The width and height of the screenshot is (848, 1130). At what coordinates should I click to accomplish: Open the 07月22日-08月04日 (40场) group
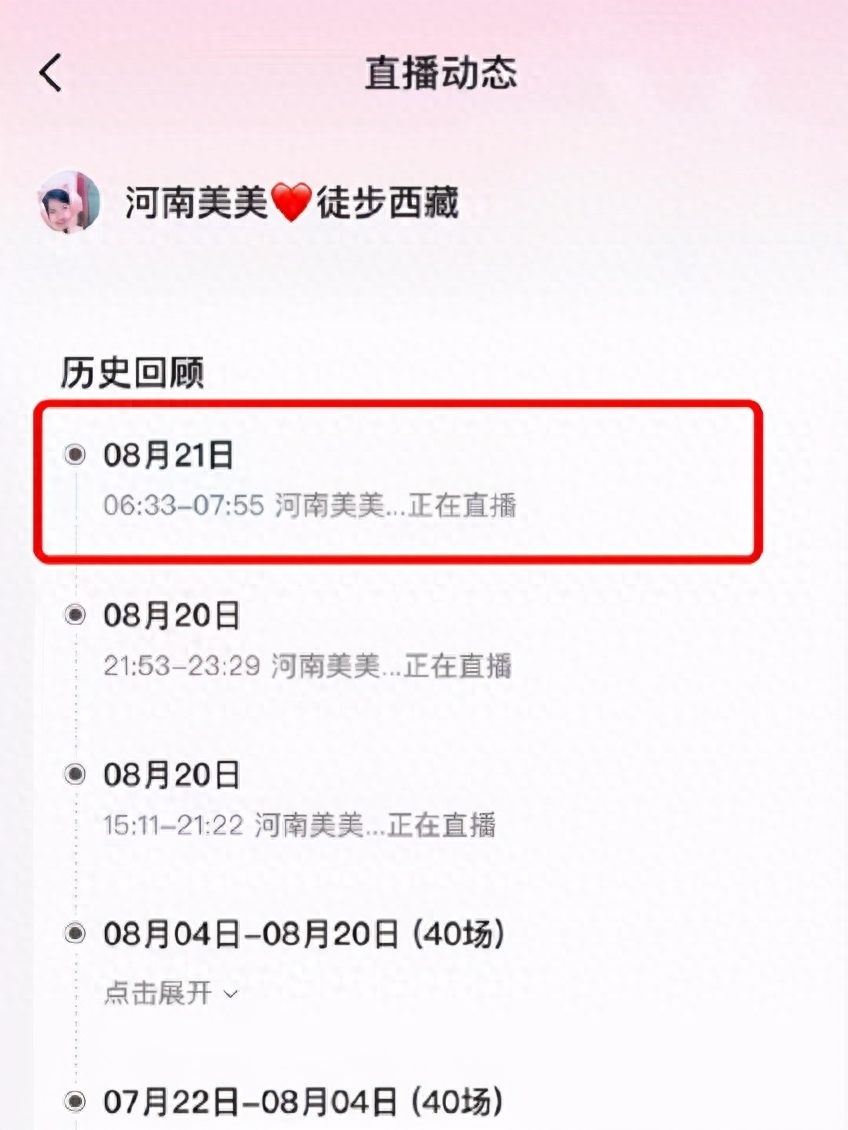click(x=302, y=1102)
